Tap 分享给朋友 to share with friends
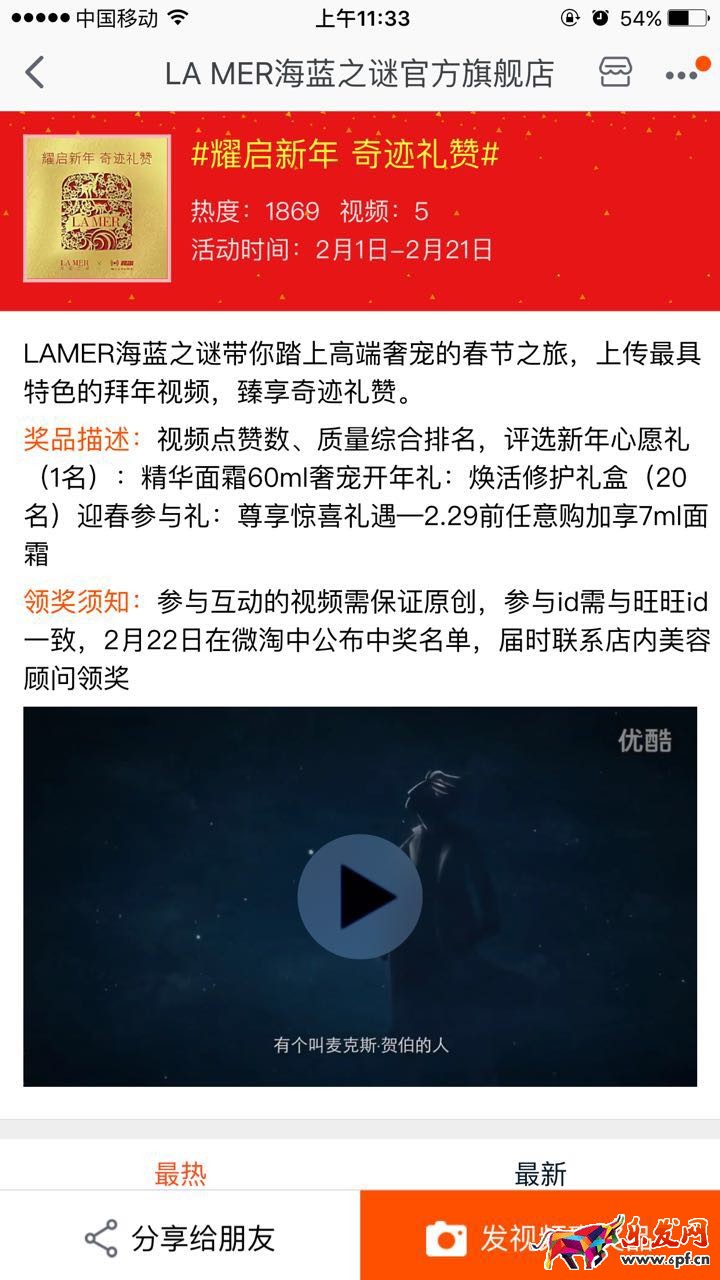Viewport: 720px width, 1280px height. [180, 1238]
